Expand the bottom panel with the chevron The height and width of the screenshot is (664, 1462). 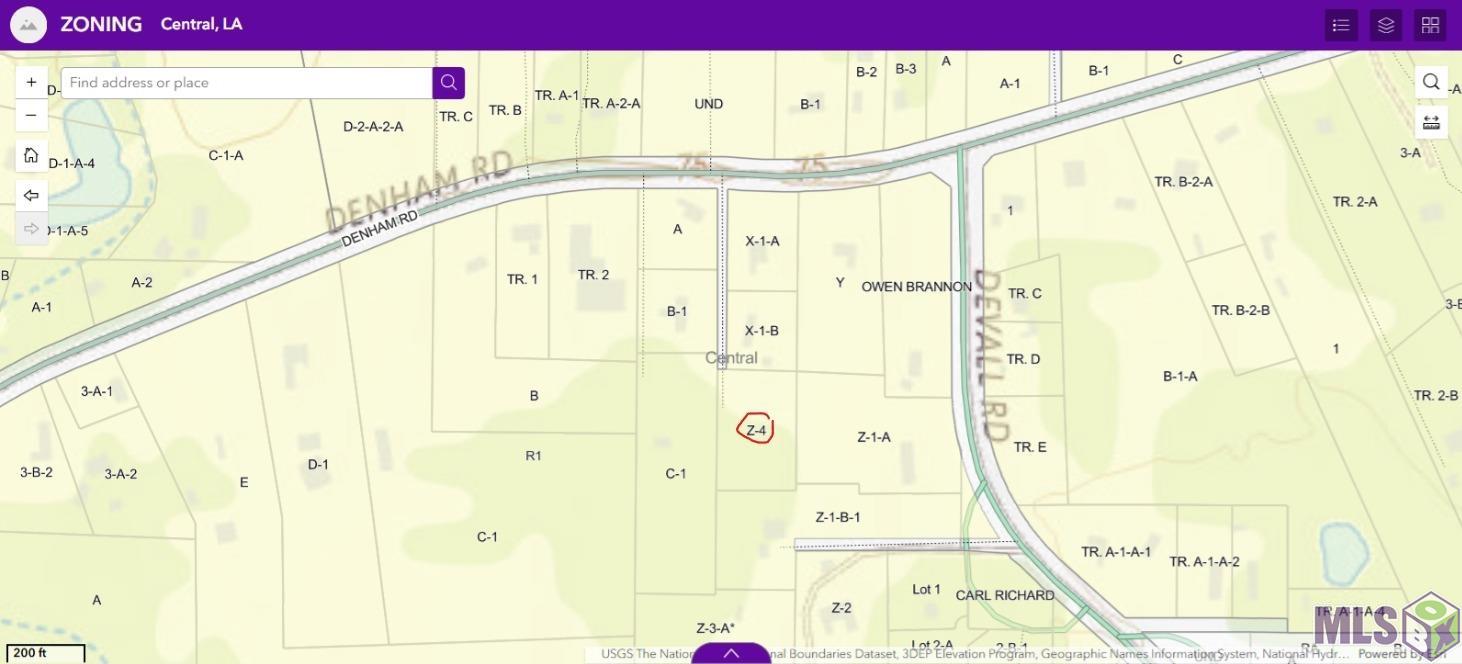click(x=731, y=653)
